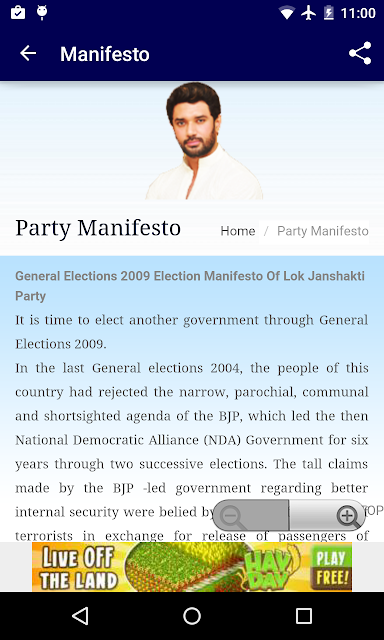Open the Hay Day ad banner
The image size is (384, 640).
[192, 567]
